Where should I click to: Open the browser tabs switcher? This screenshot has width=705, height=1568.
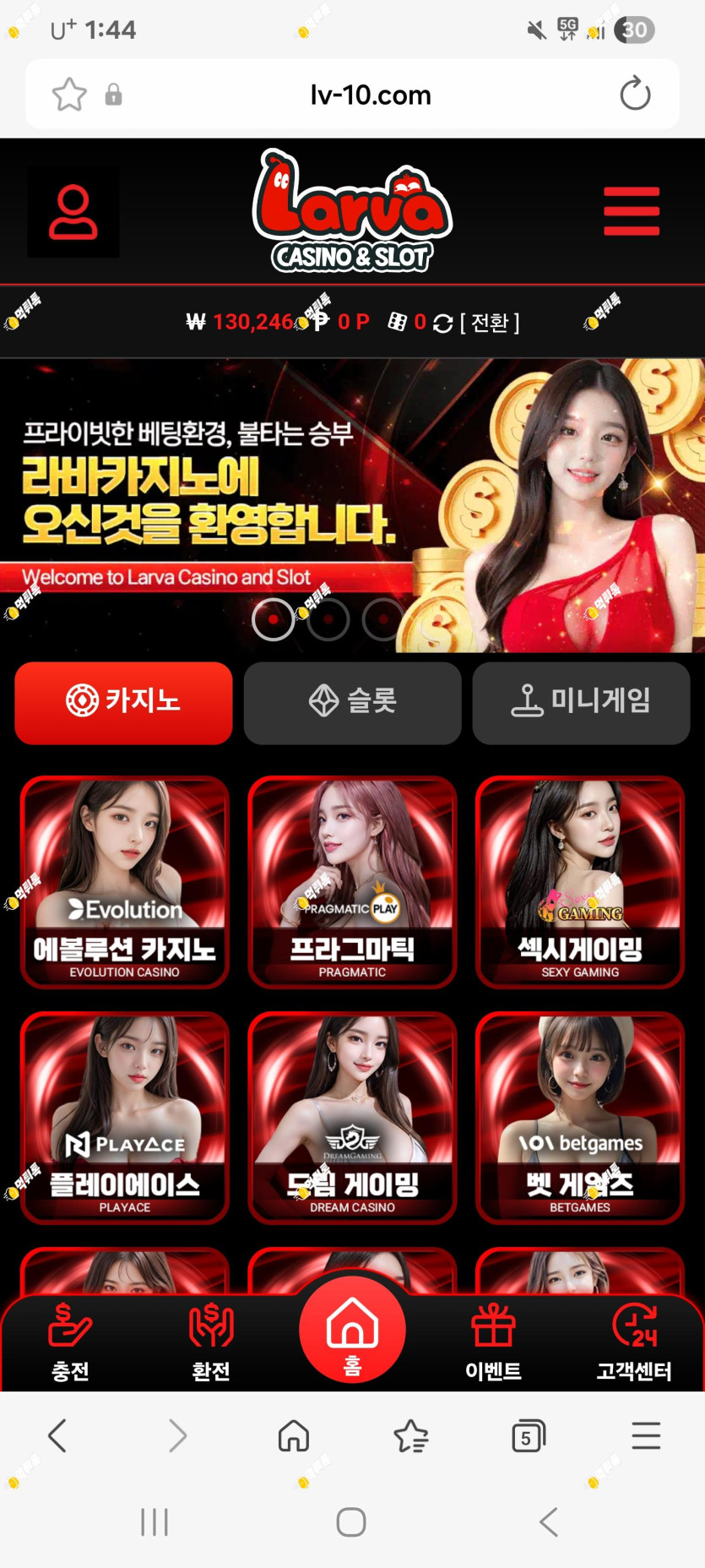(x=529, y=1435)
